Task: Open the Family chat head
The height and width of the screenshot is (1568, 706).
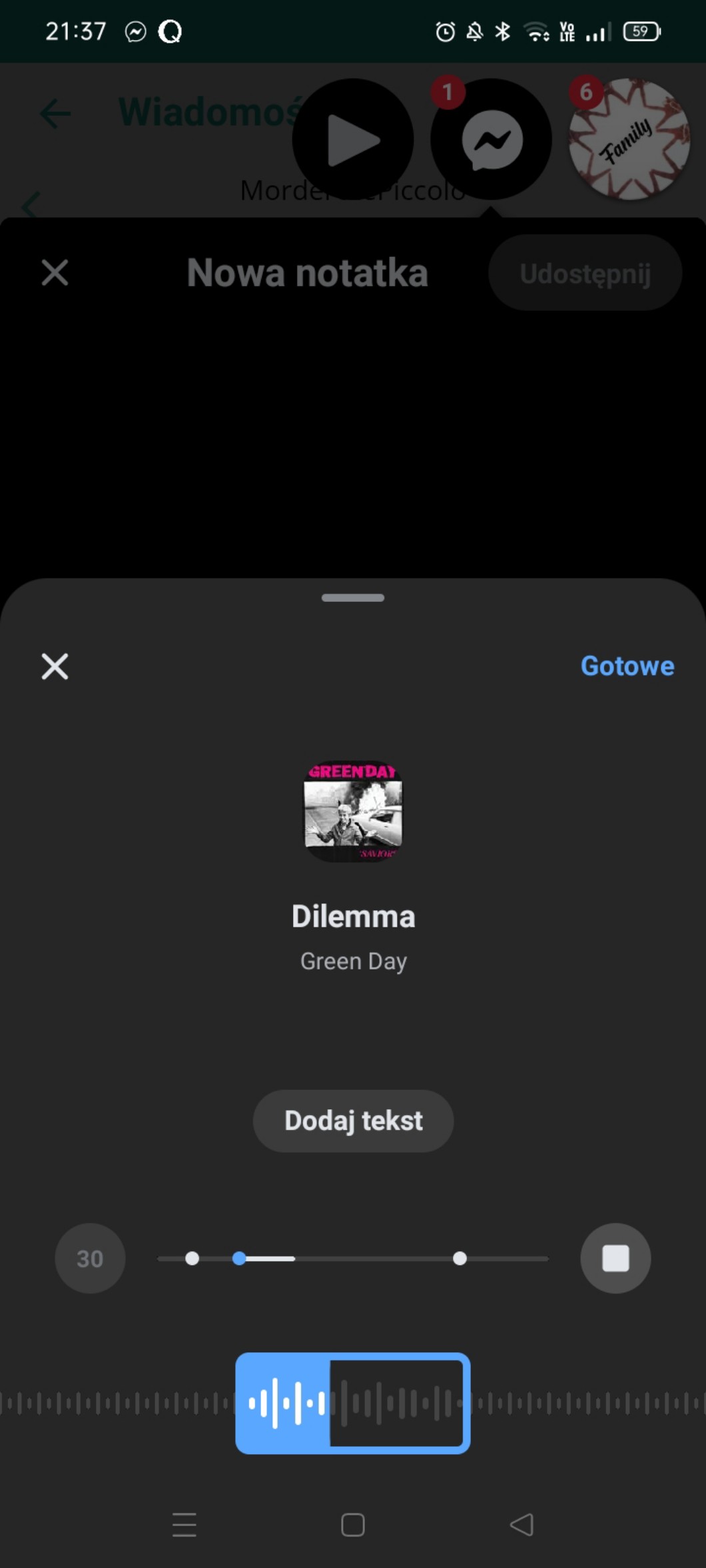Action: pos(629,139)
